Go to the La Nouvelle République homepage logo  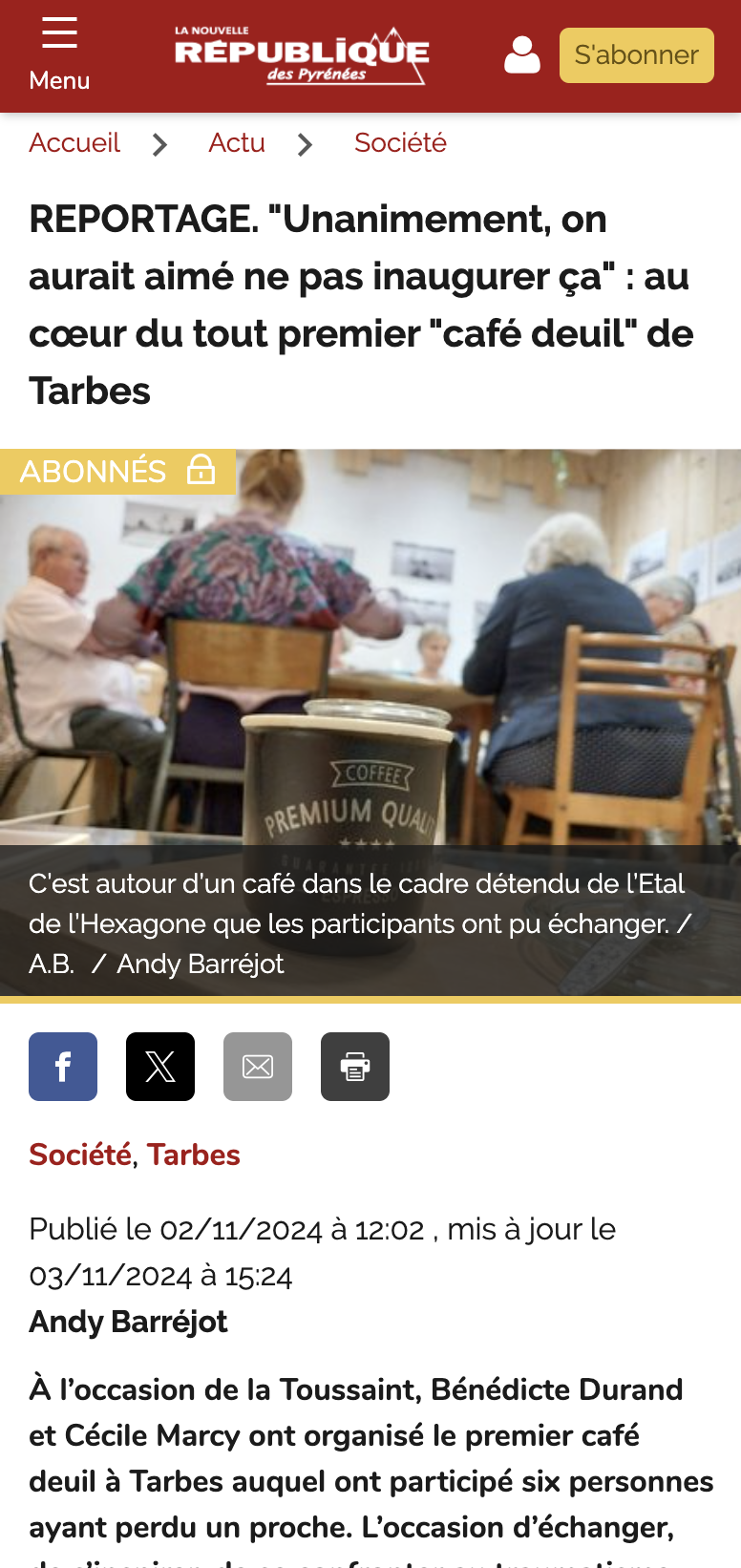[x=302, y=55]
